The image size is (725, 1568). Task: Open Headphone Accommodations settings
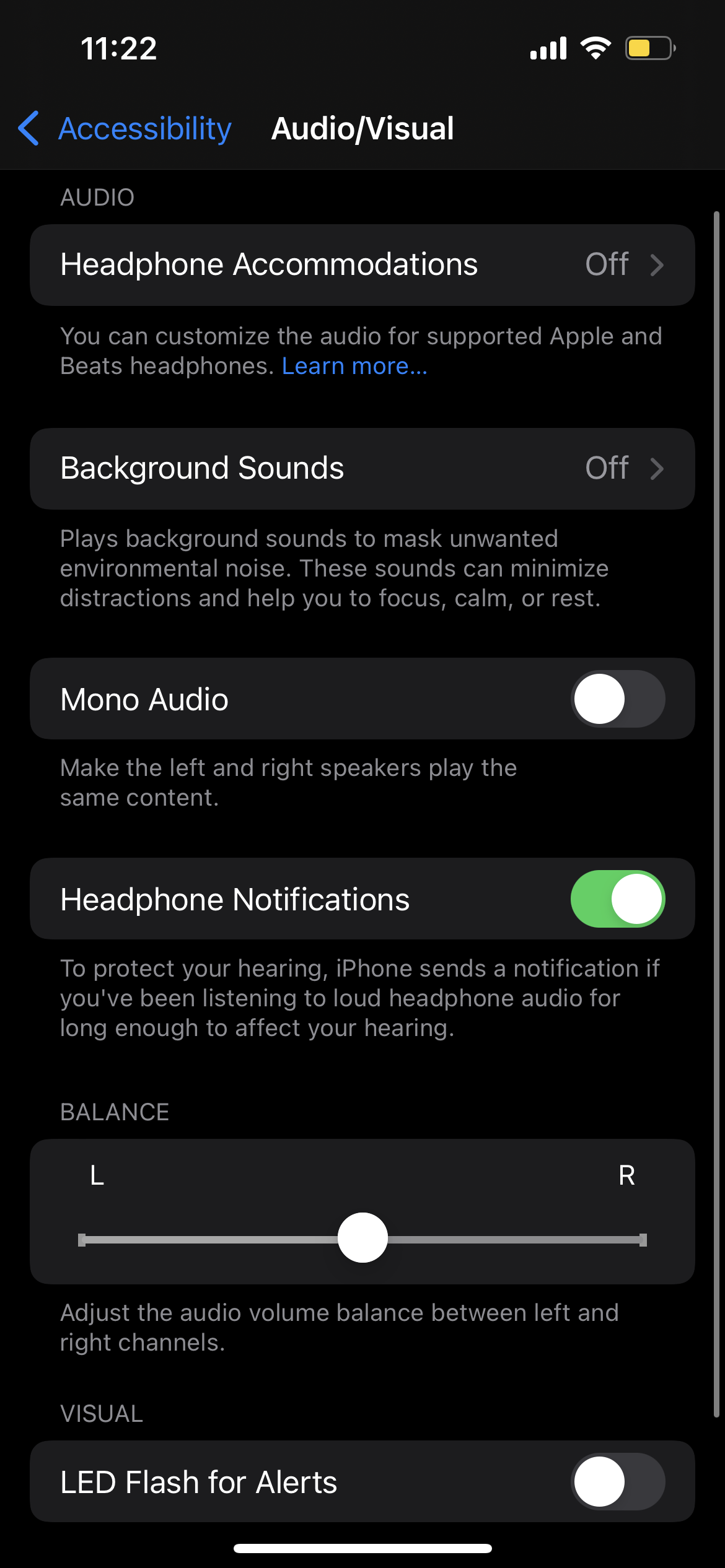coord(362,265)
